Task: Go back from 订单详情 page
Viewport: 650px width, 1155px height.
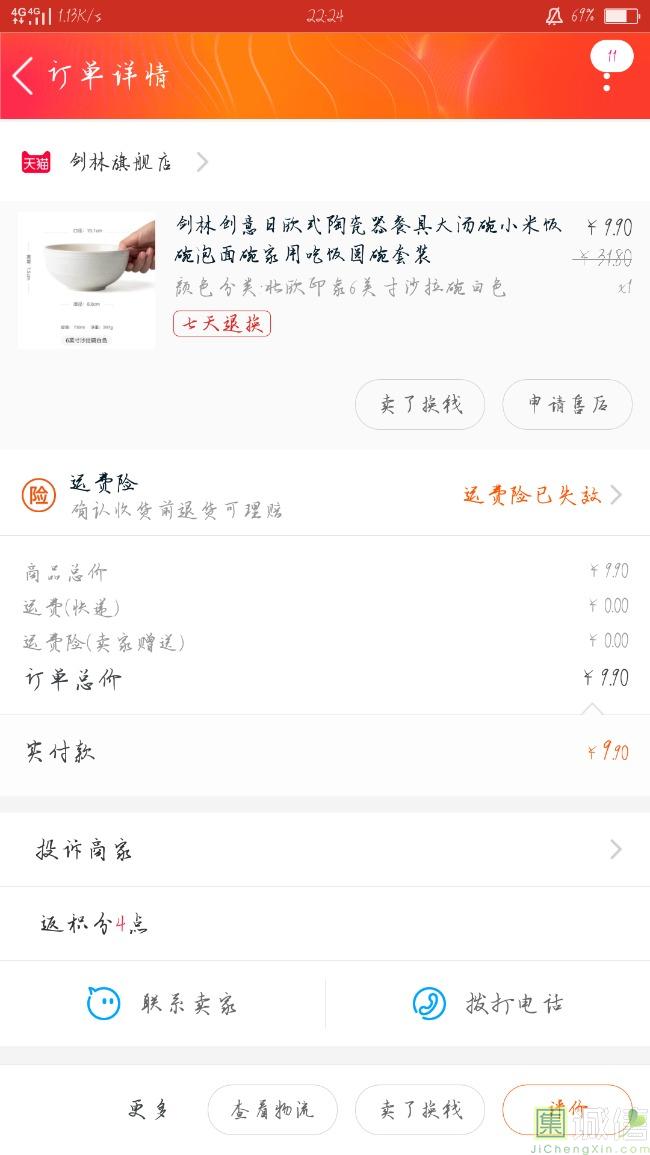Action: 24,76
